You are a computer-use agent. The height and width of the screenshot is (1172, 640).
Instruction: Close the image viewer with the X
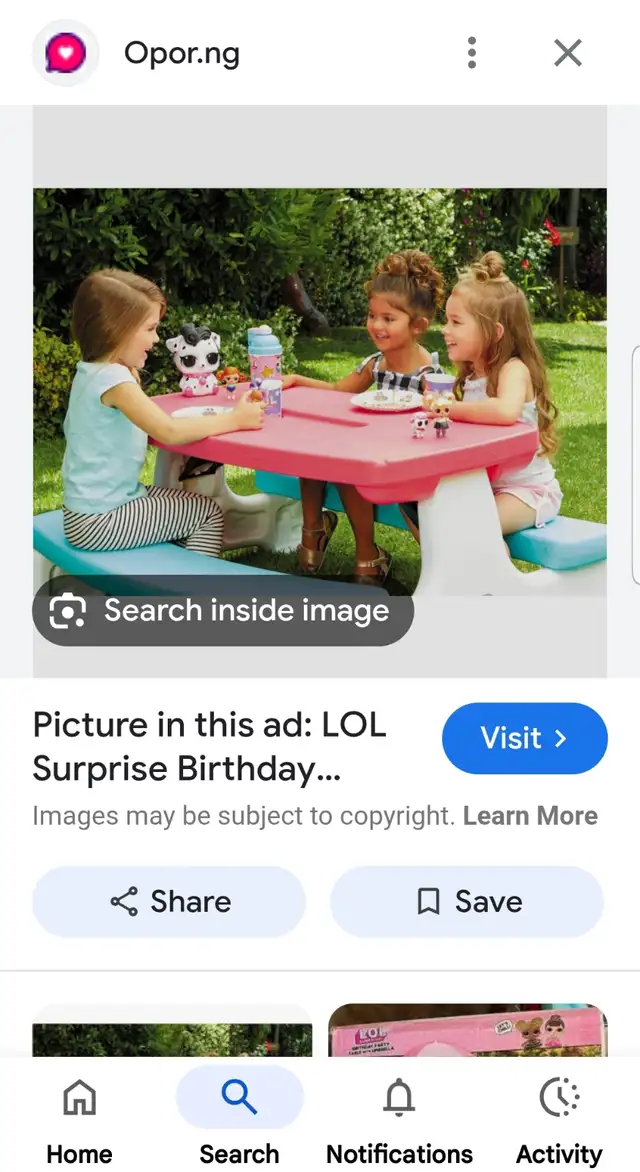point(567,53)
